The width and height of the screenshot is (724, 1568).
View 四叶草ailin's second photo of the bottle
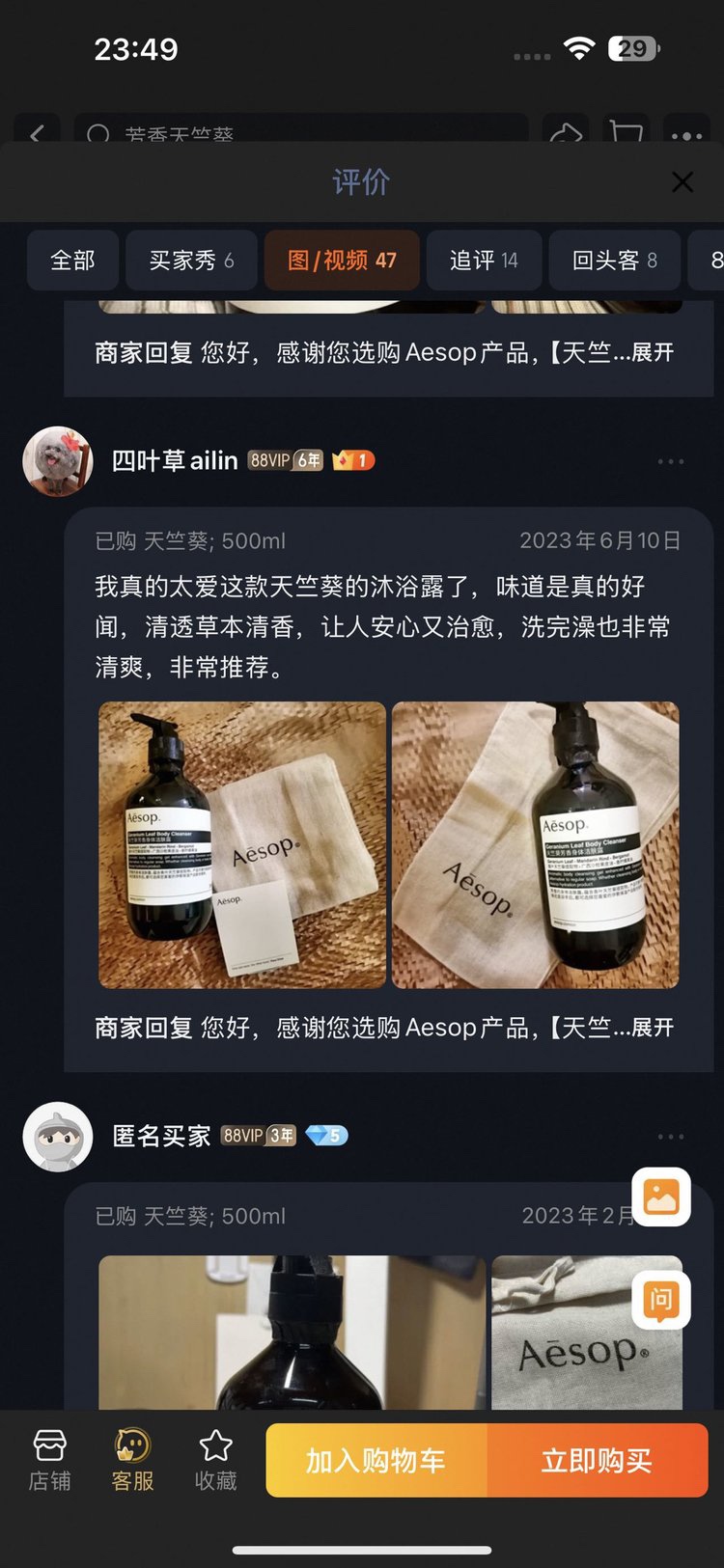point(535,844)
